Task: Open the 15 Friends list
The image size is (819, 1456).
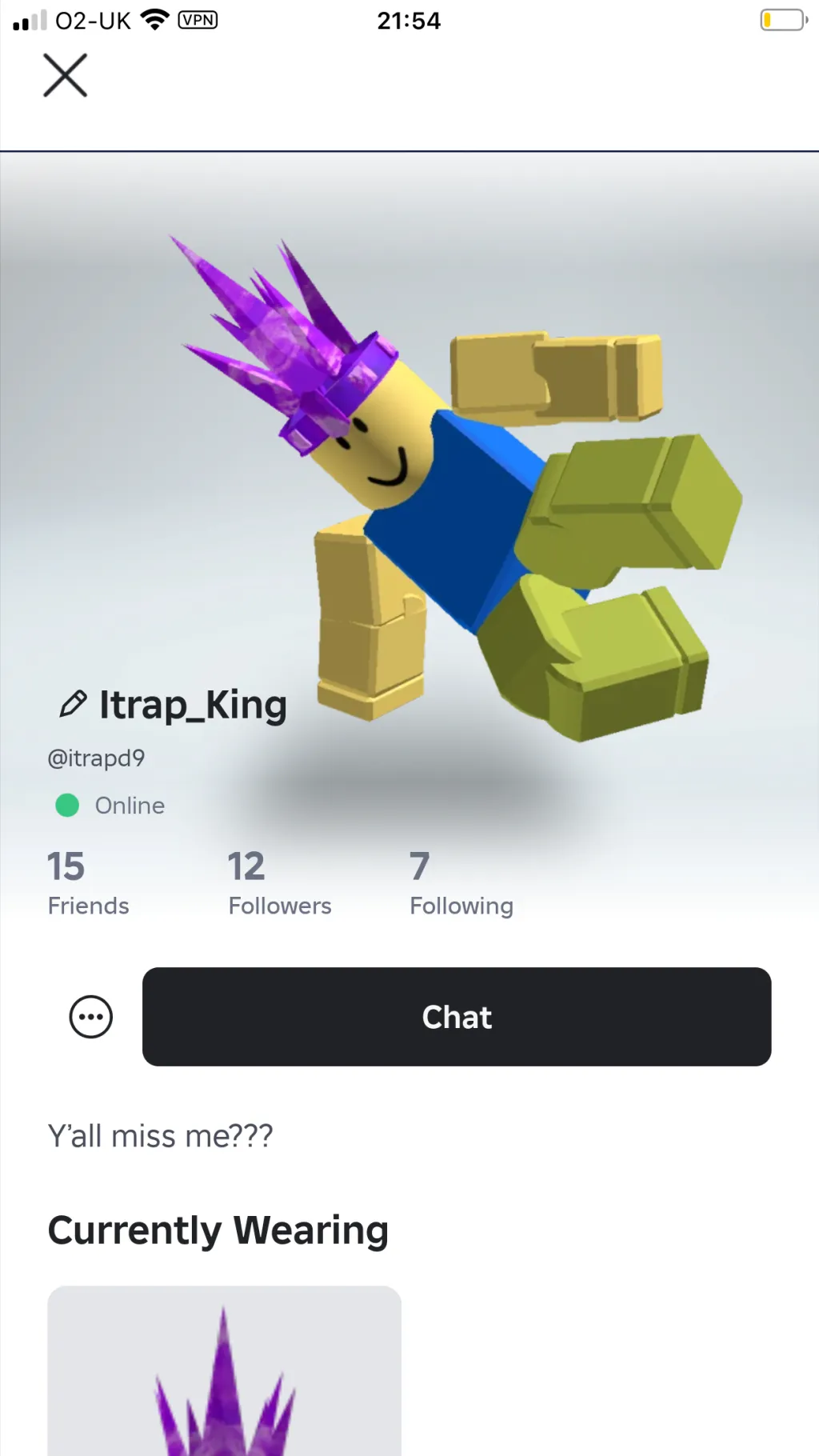Action: pos(88,884)
